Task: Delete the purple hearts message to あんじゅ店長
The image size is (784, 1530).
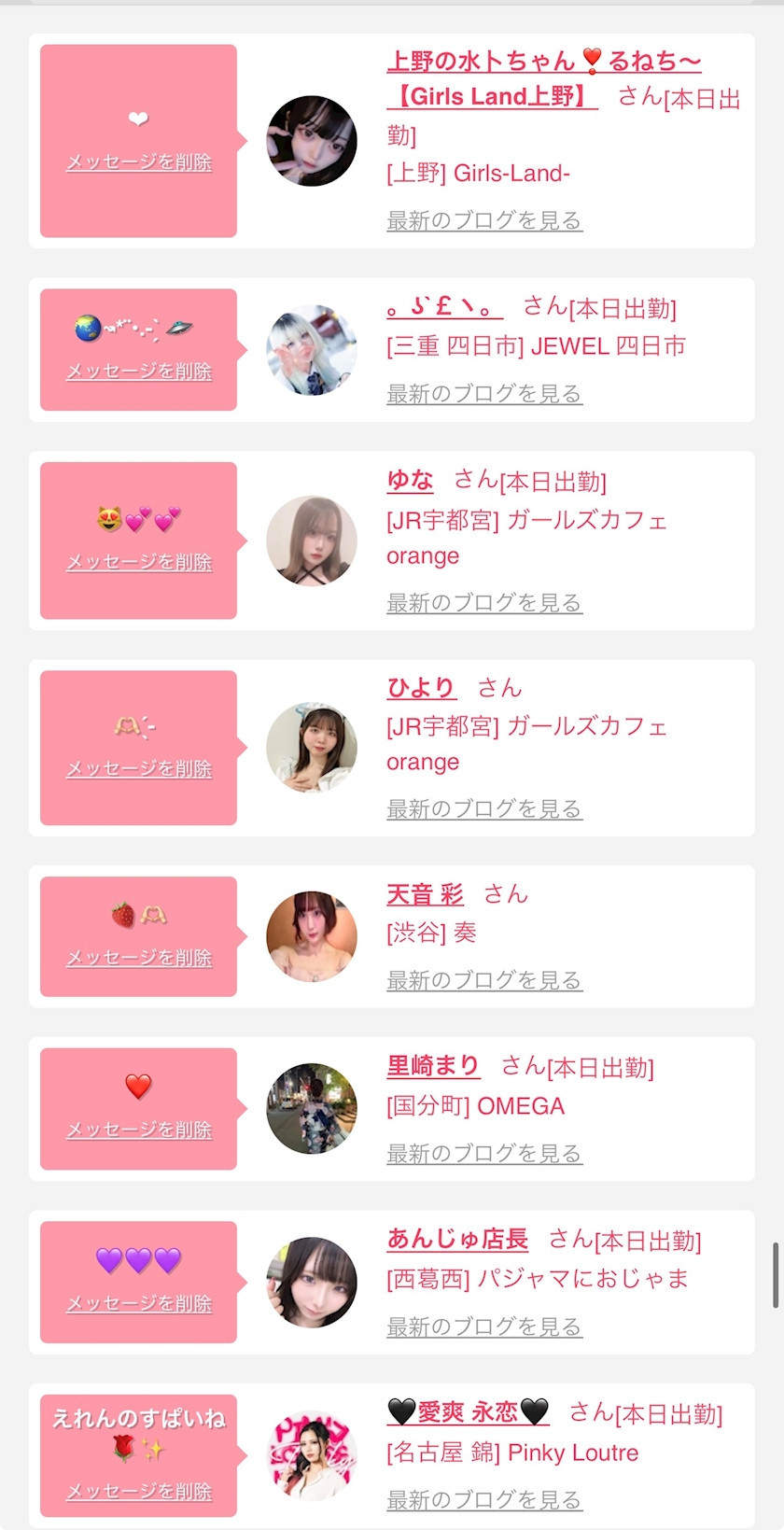Action: pos(139,1303)
